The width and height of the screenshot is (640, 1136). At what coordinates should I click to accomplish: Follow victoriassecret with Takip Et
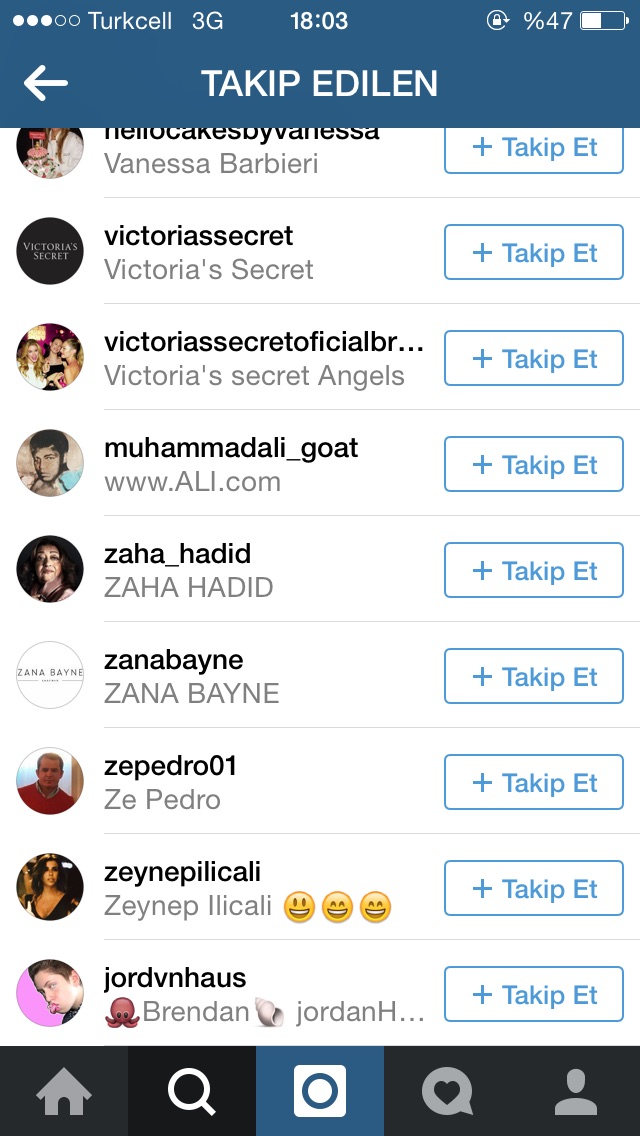coord(533,253)
